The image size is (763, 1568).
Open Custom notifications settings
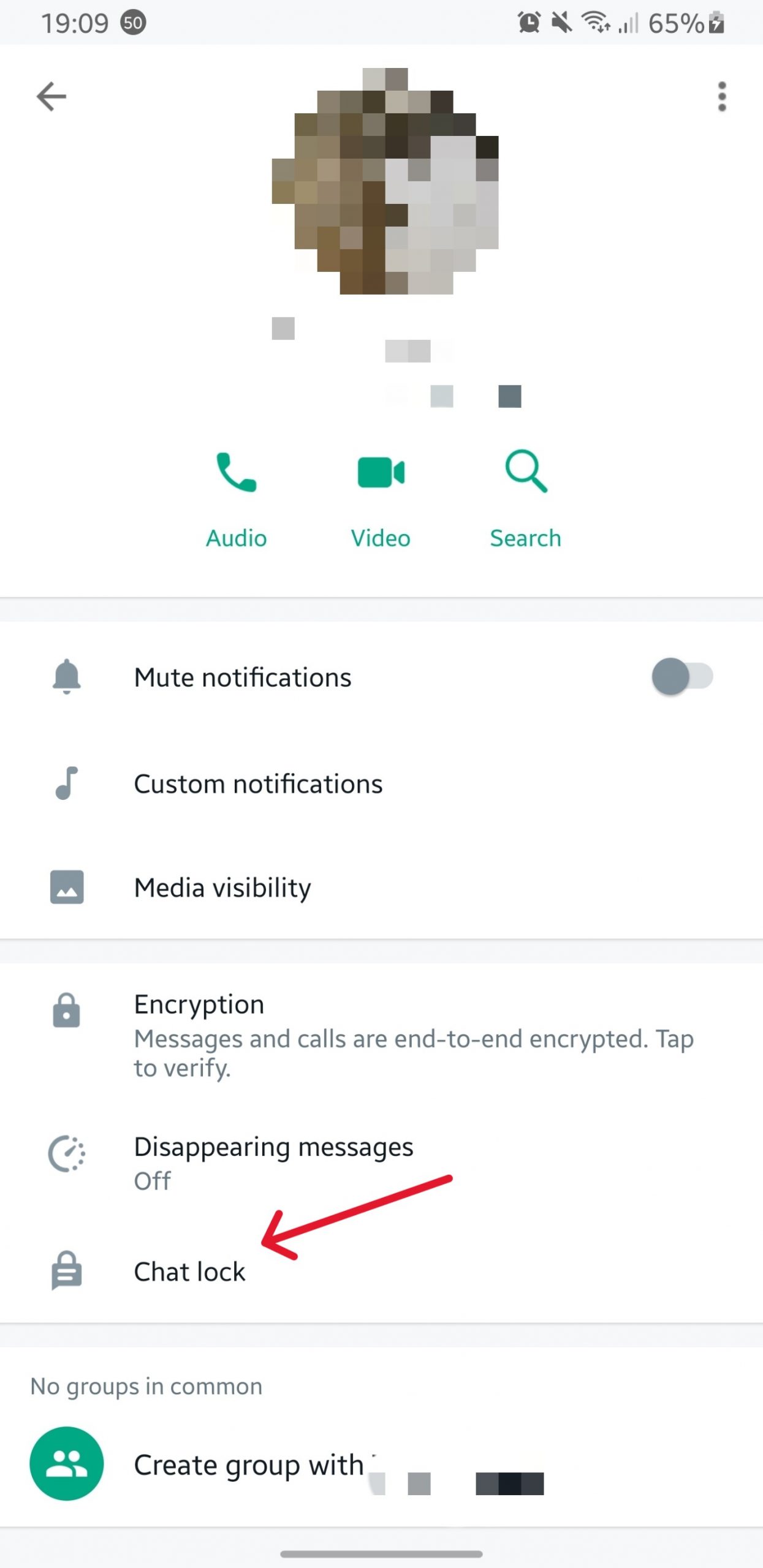pyautogui.click(x=257, y=784)
